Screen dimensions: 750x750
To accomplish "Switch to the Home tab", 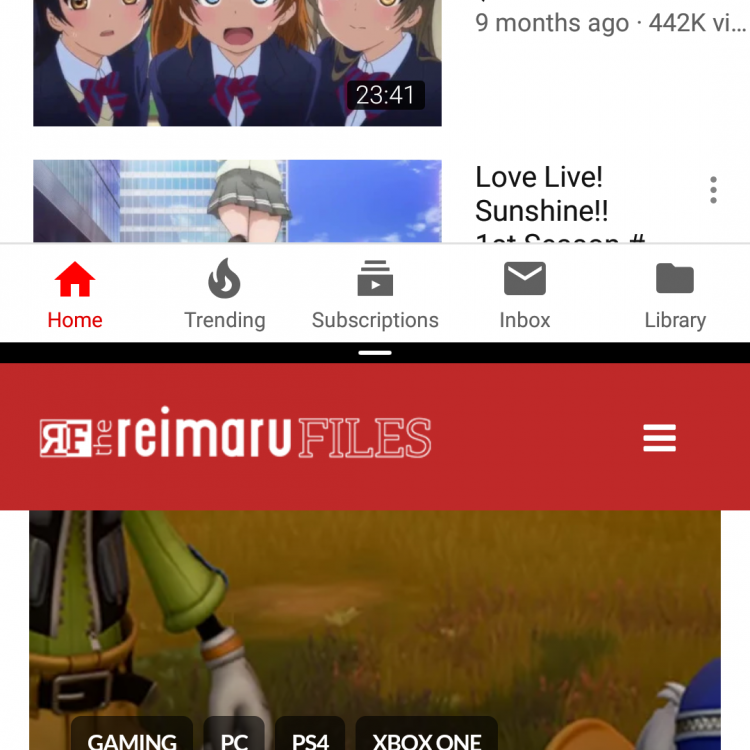I will click(75, 295).
